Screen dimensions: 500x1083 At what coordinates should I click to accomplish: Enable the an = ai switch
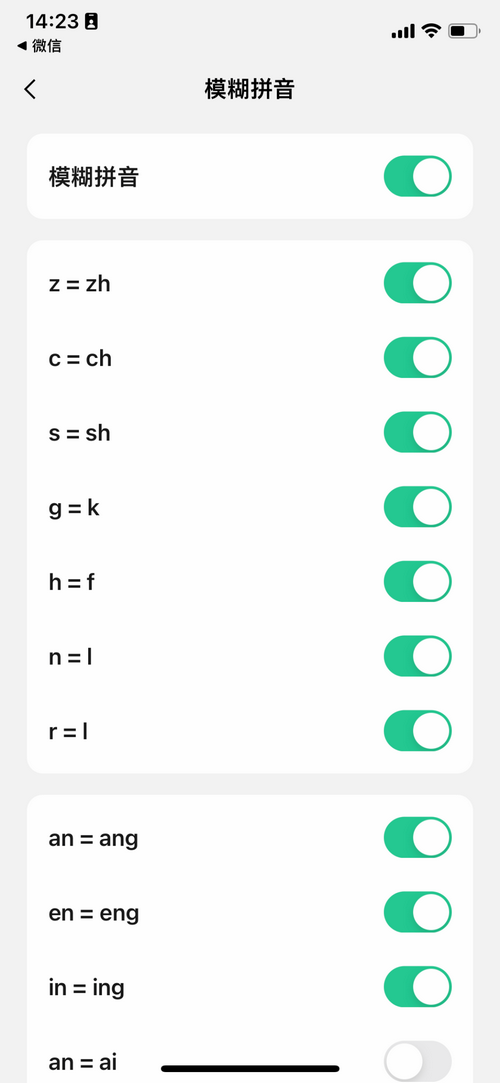coord(418,1061)
